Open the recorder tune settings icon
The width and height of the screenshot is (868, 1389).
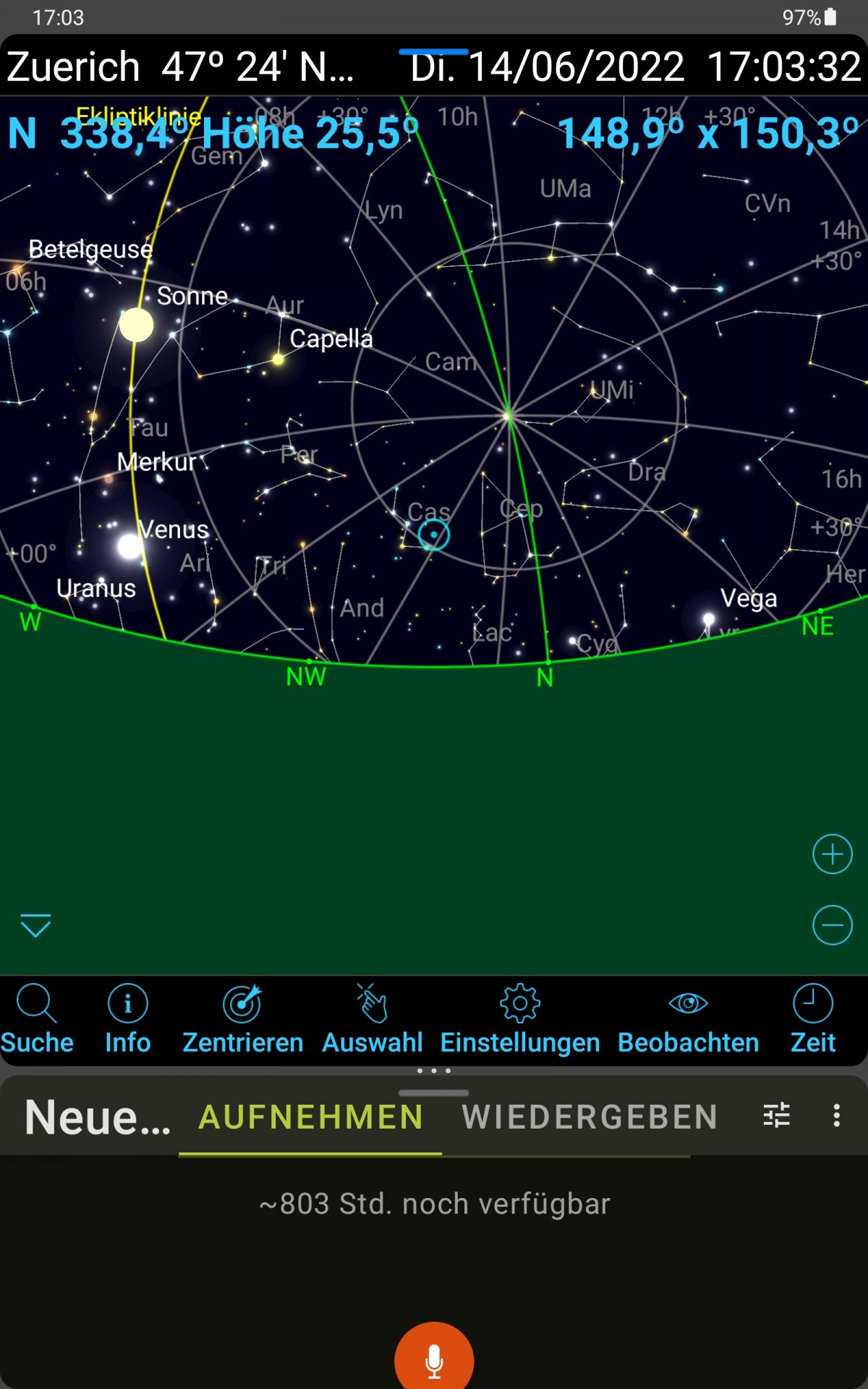click(x=776, y=1116)
